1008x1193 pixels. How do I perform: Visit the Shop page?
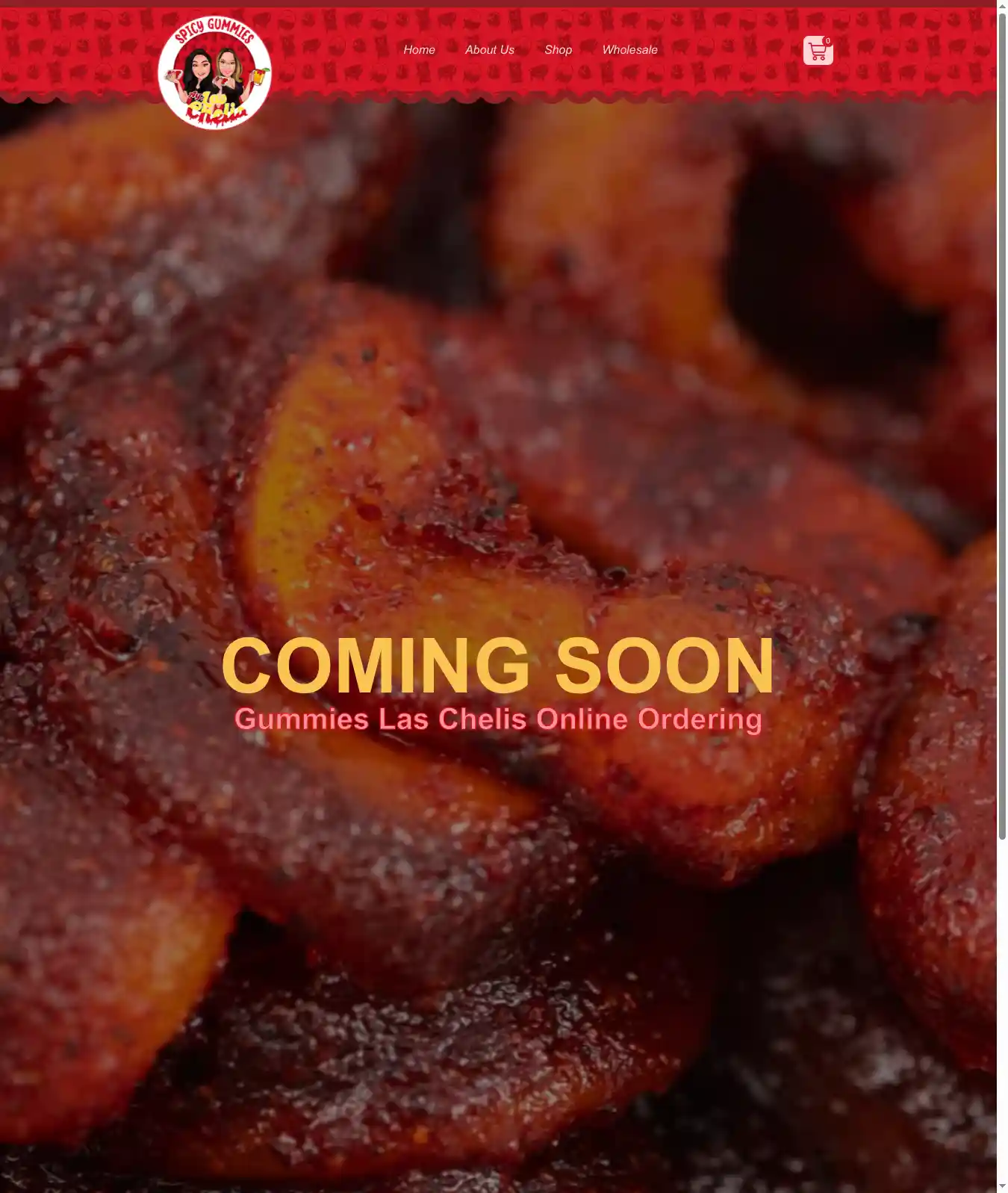pos(558,50)
